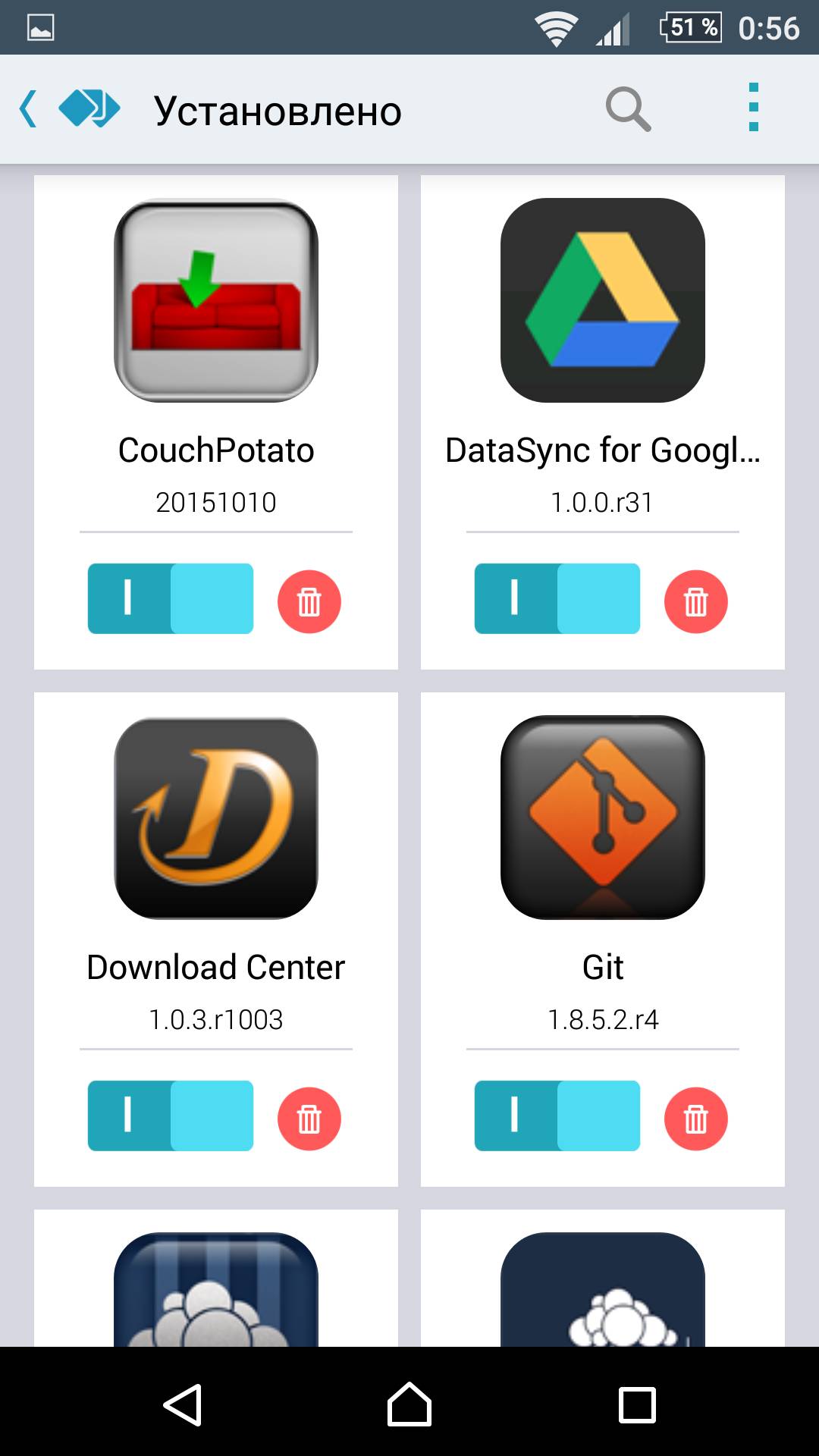Uninstall CouchPotato with its trash button
This screenshot has width=819, height=1456.
(x=309, y=601)
